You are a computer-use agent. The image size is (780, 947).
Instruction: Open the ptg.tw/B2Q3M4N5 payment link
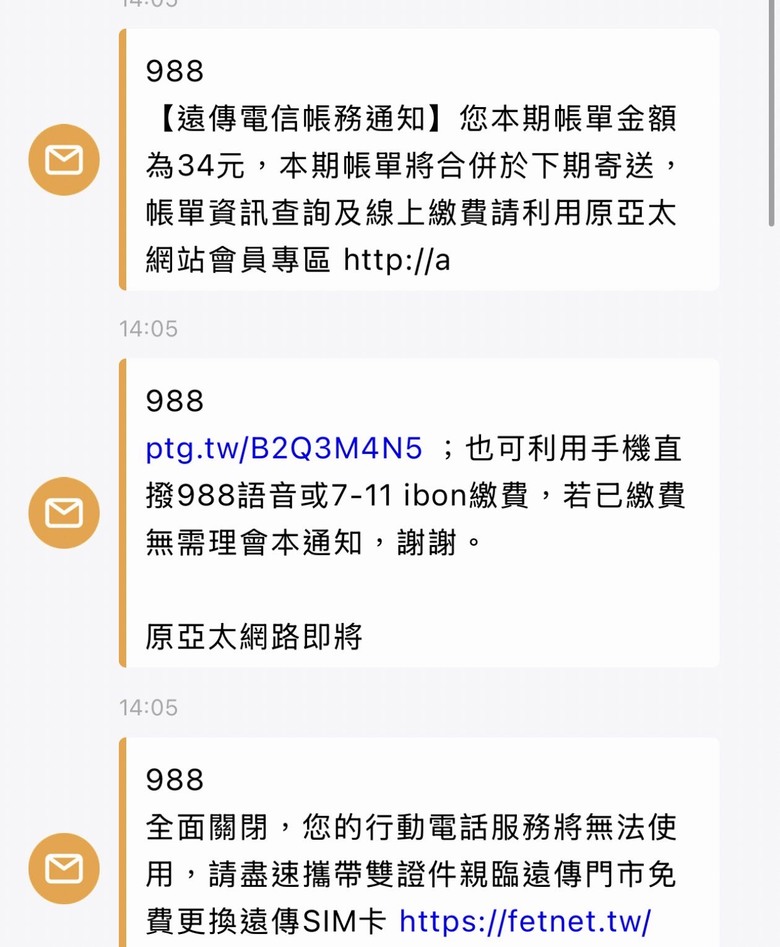pos(284,449)
